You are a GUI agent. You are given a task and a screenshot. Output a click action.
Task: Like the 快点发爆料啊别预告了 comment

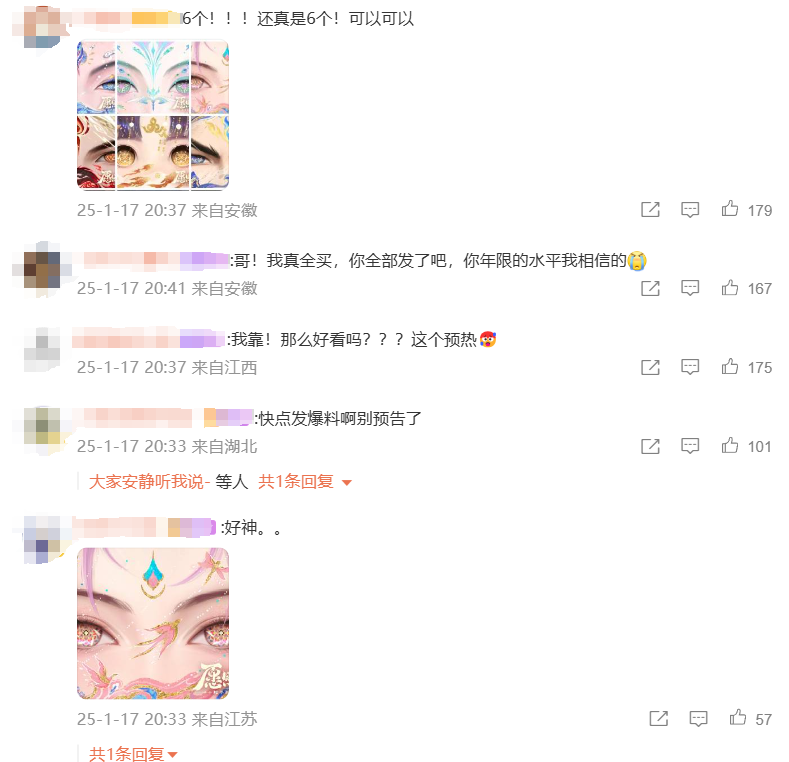click(730, 446)
